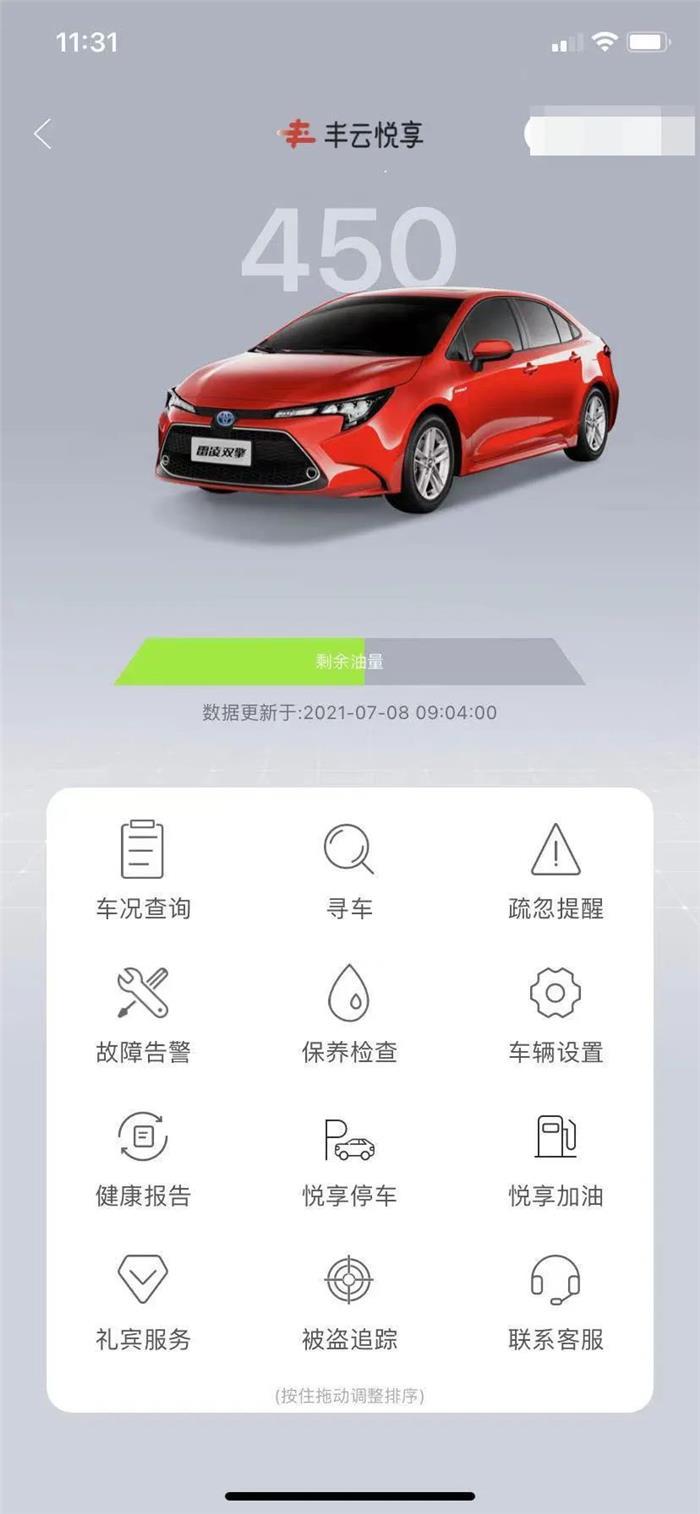Viewport: 700px width, 1514px height.
Task: View the 健康报告 health report
Action: tap(142, 1156)
